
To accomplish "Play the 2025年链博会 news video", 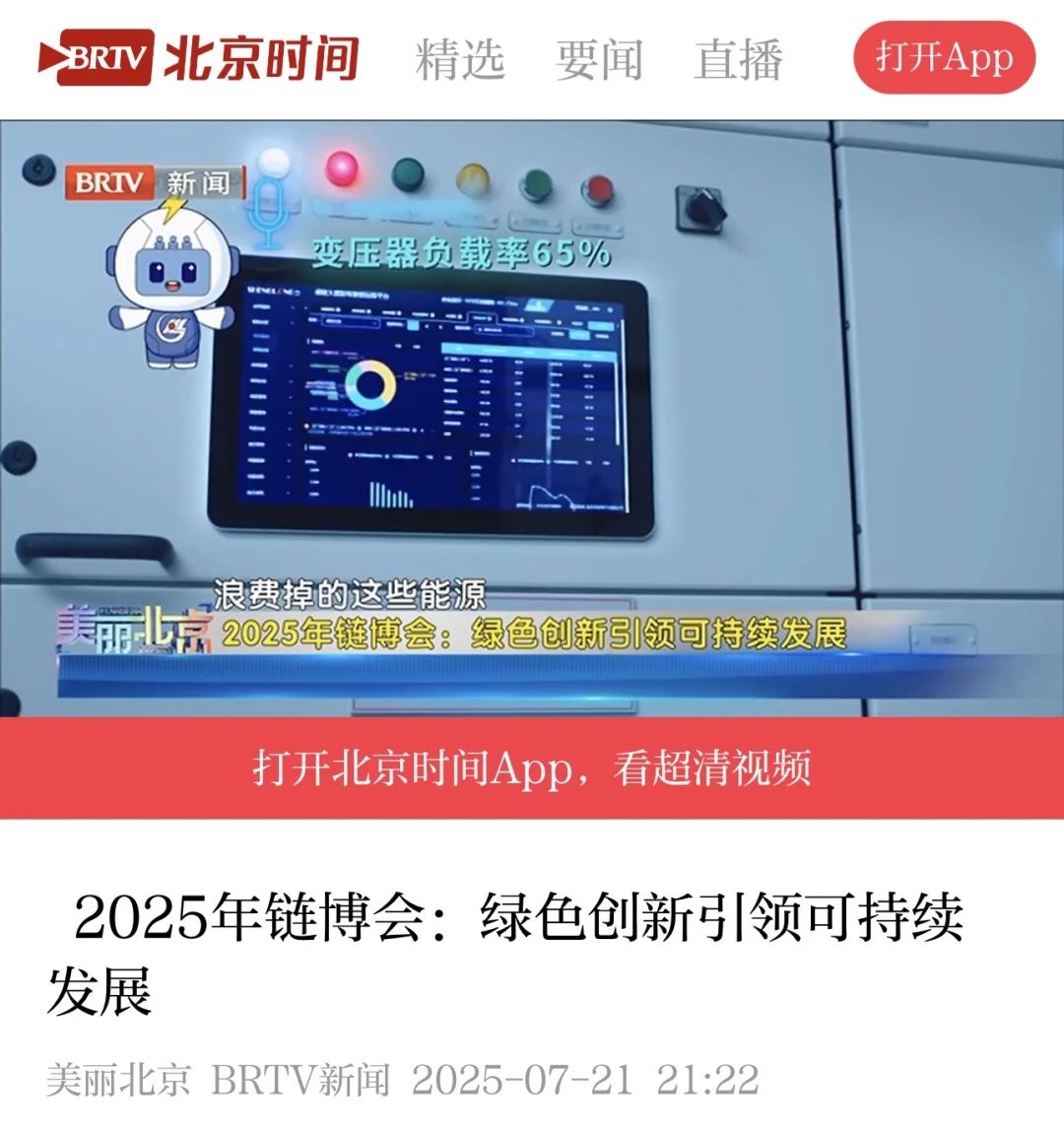I will coord(532,419).
